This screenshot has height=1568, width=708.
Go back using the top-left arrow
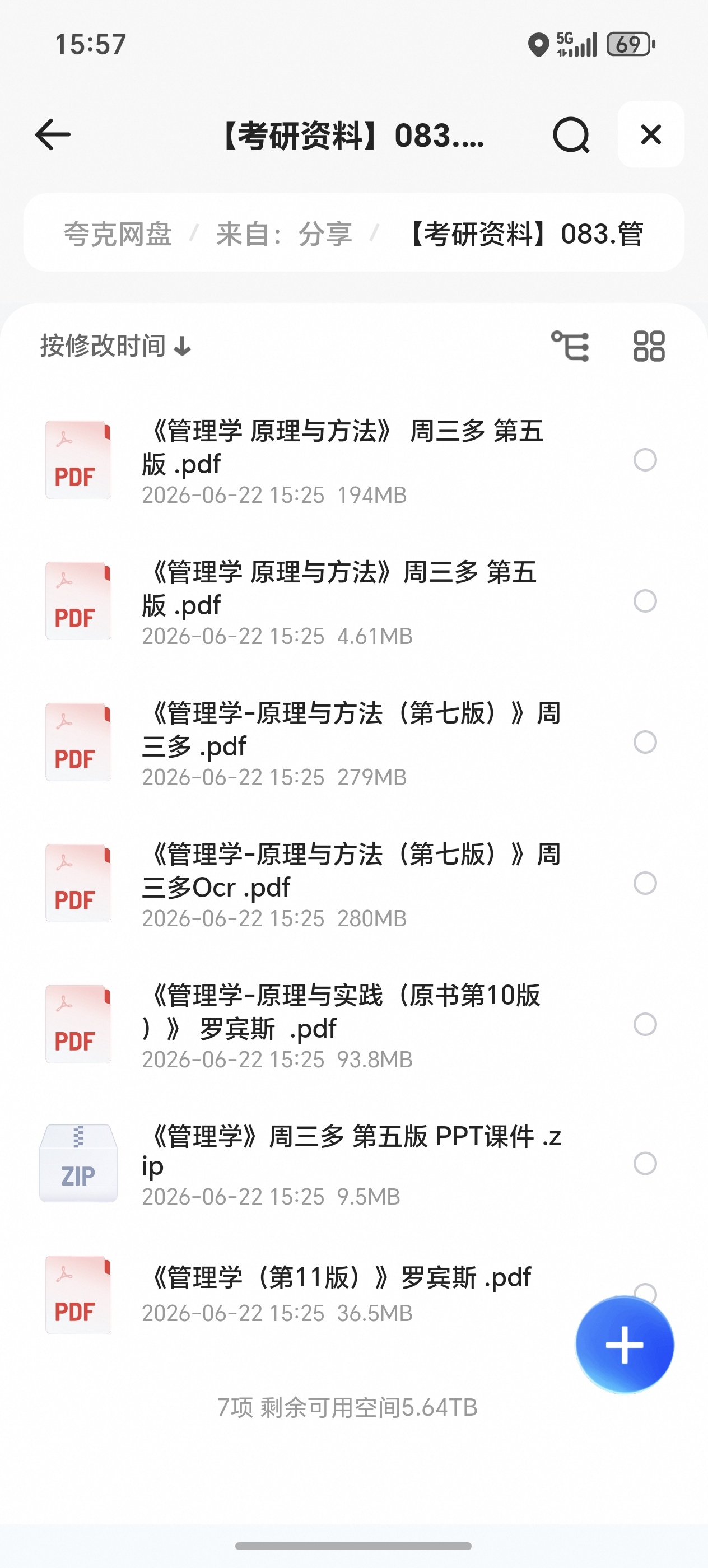tap(53, 134)
